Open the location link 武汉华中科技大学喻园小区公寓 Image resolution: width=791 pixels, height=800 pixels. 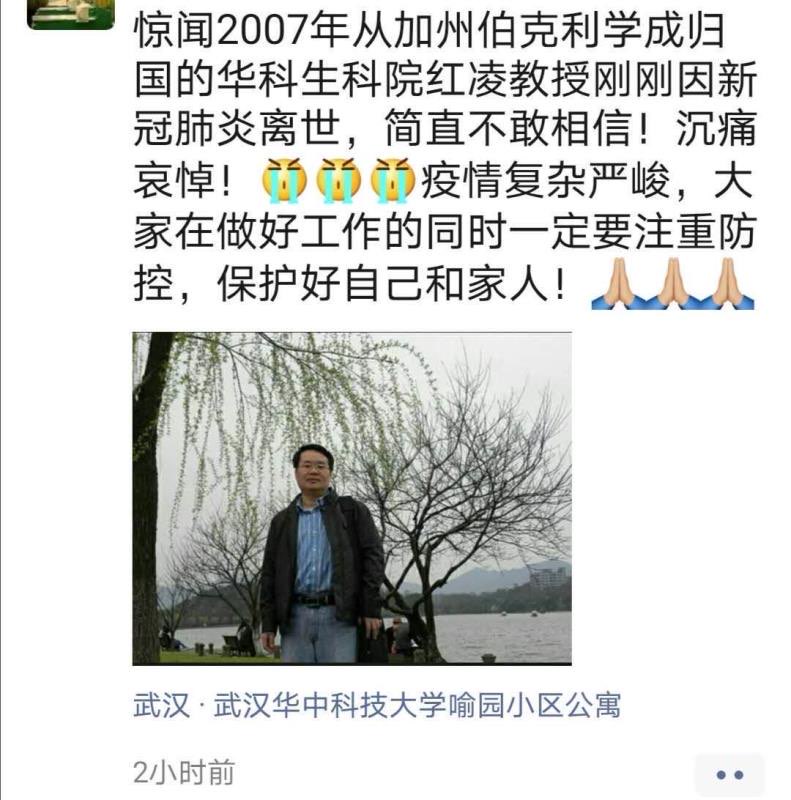click(x=377, y=705)
